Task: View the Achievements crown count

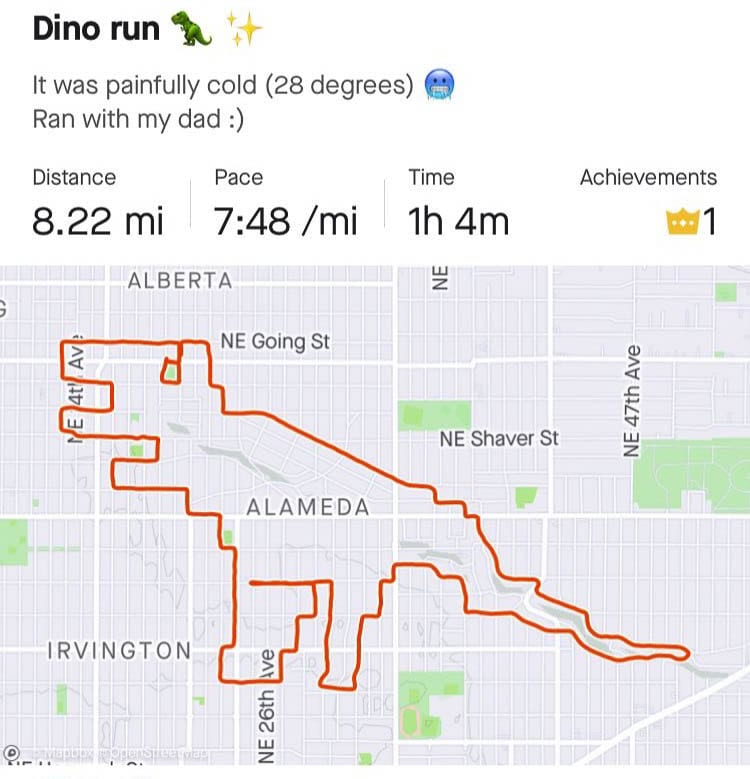Action: [690, 221]
